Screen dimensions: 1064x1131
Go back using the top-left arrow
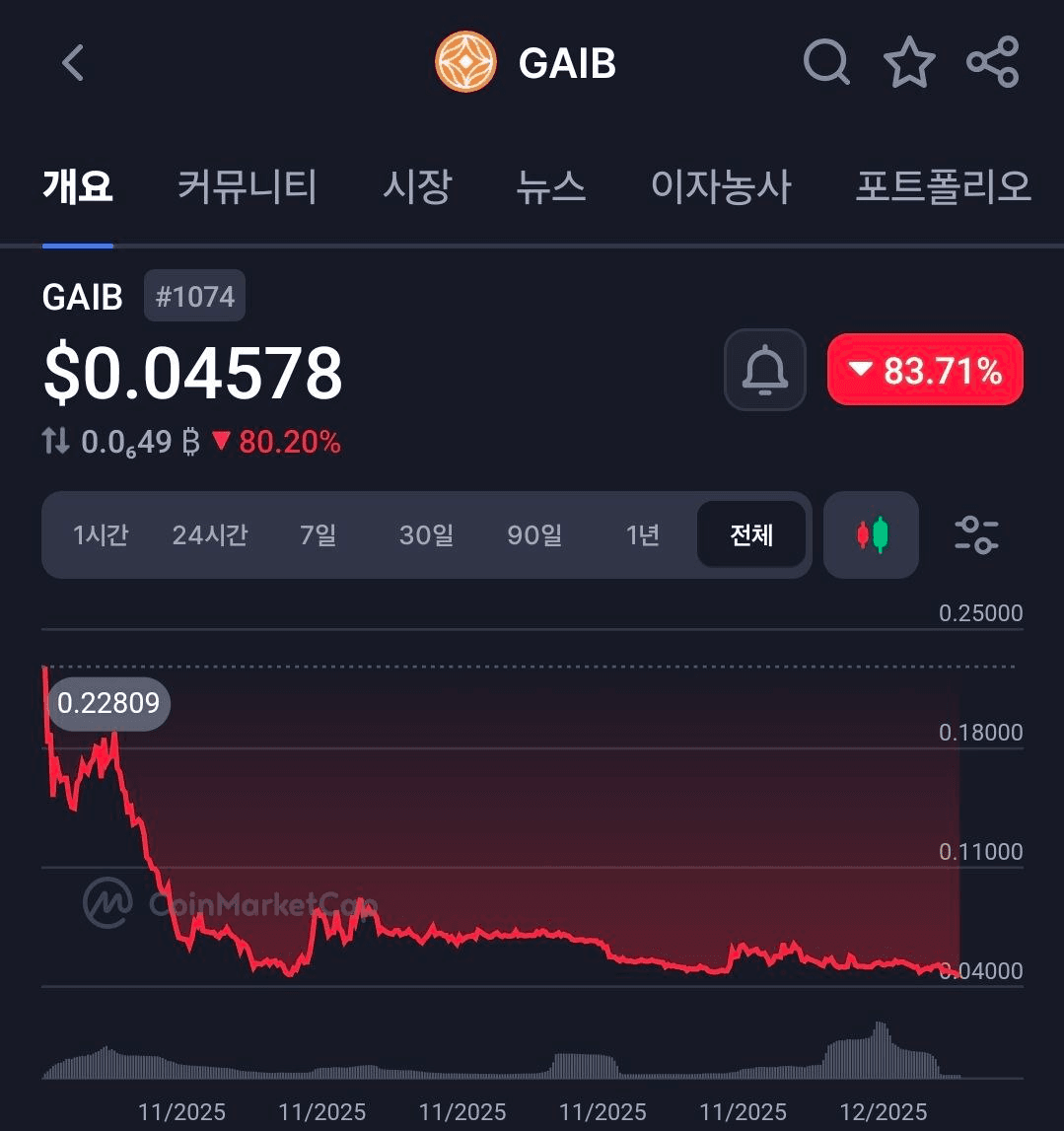coord(72,63)
